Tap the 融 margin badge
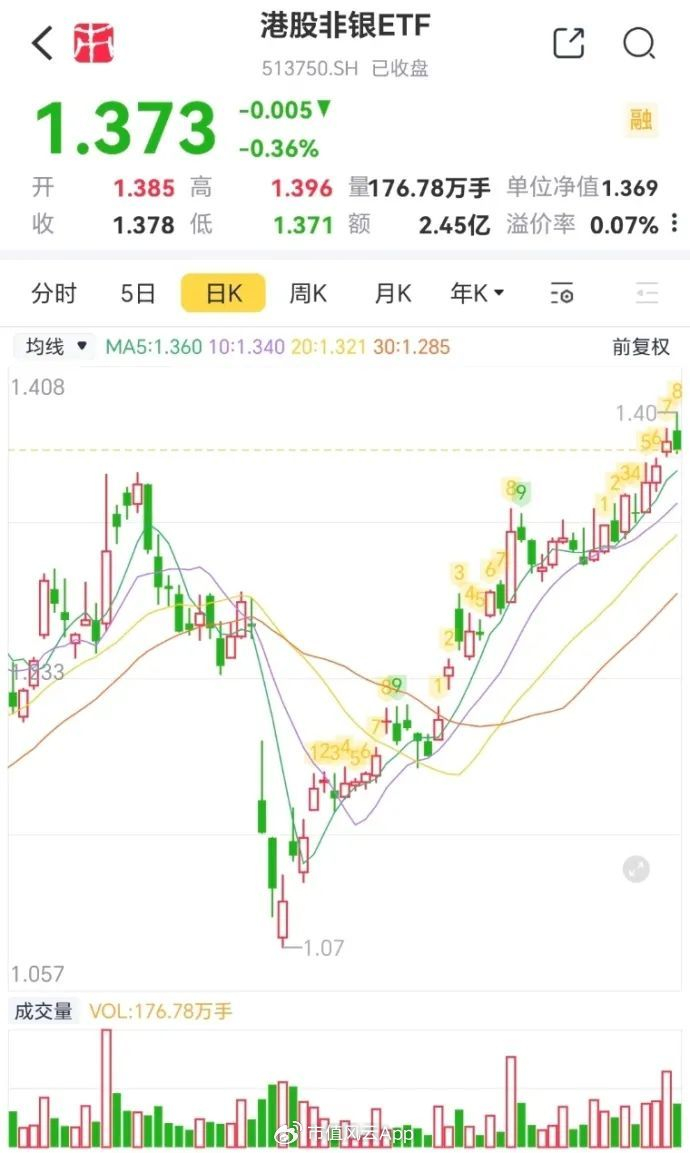Viewport: 690px width, 1153px height. (x=641, y=119)
